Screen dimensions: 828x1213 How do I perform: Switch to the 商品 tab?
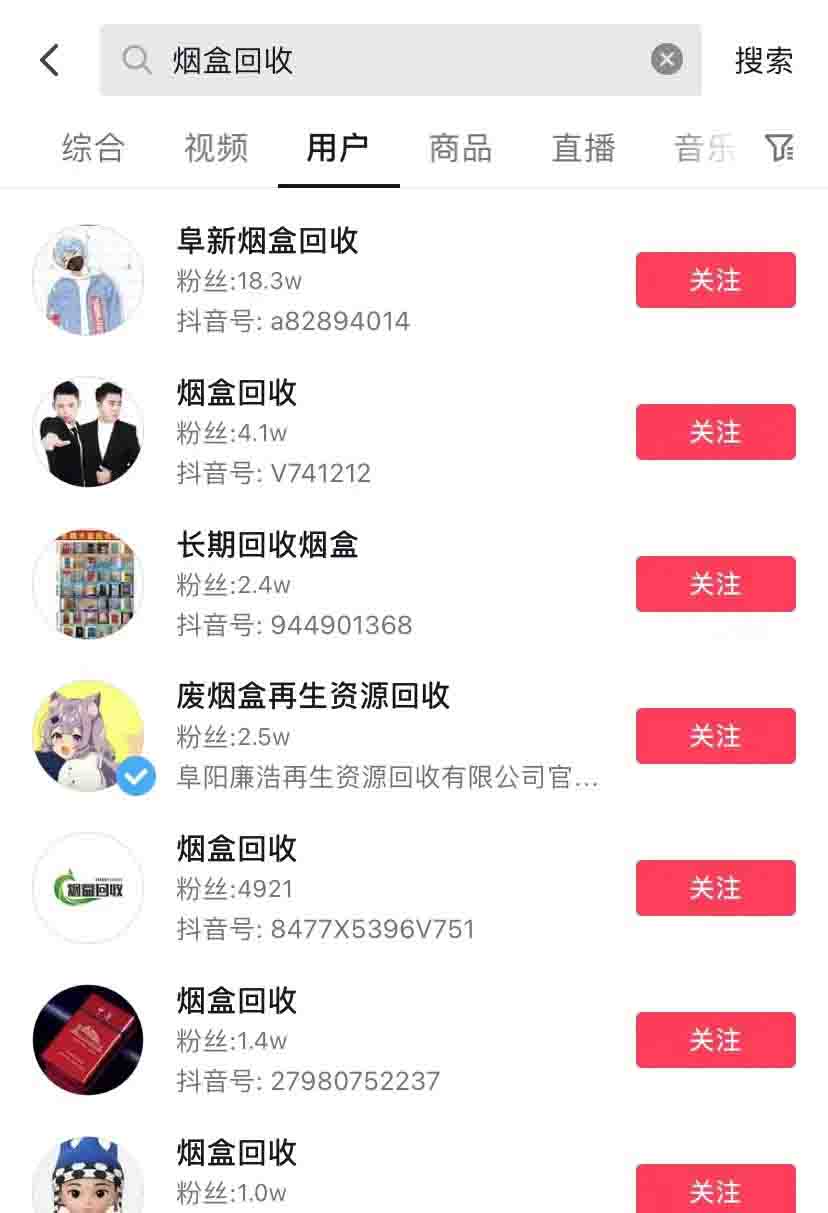(x=459, y=148)
